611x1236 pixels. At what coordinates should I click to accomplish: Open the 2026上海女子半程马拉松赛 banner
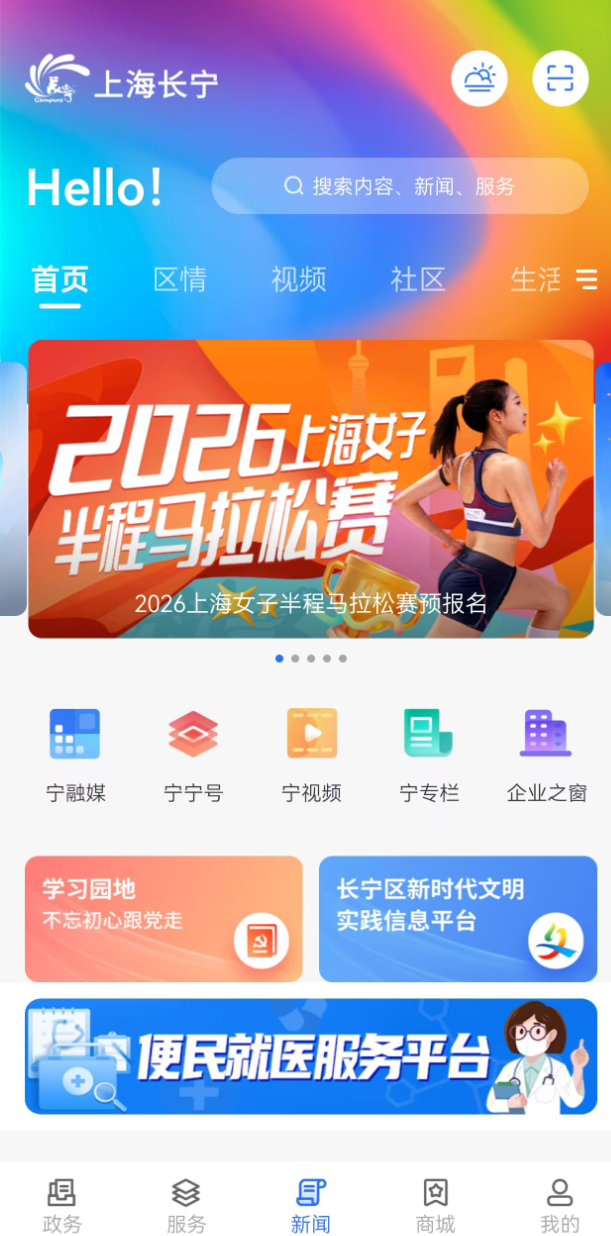(310, 488)
